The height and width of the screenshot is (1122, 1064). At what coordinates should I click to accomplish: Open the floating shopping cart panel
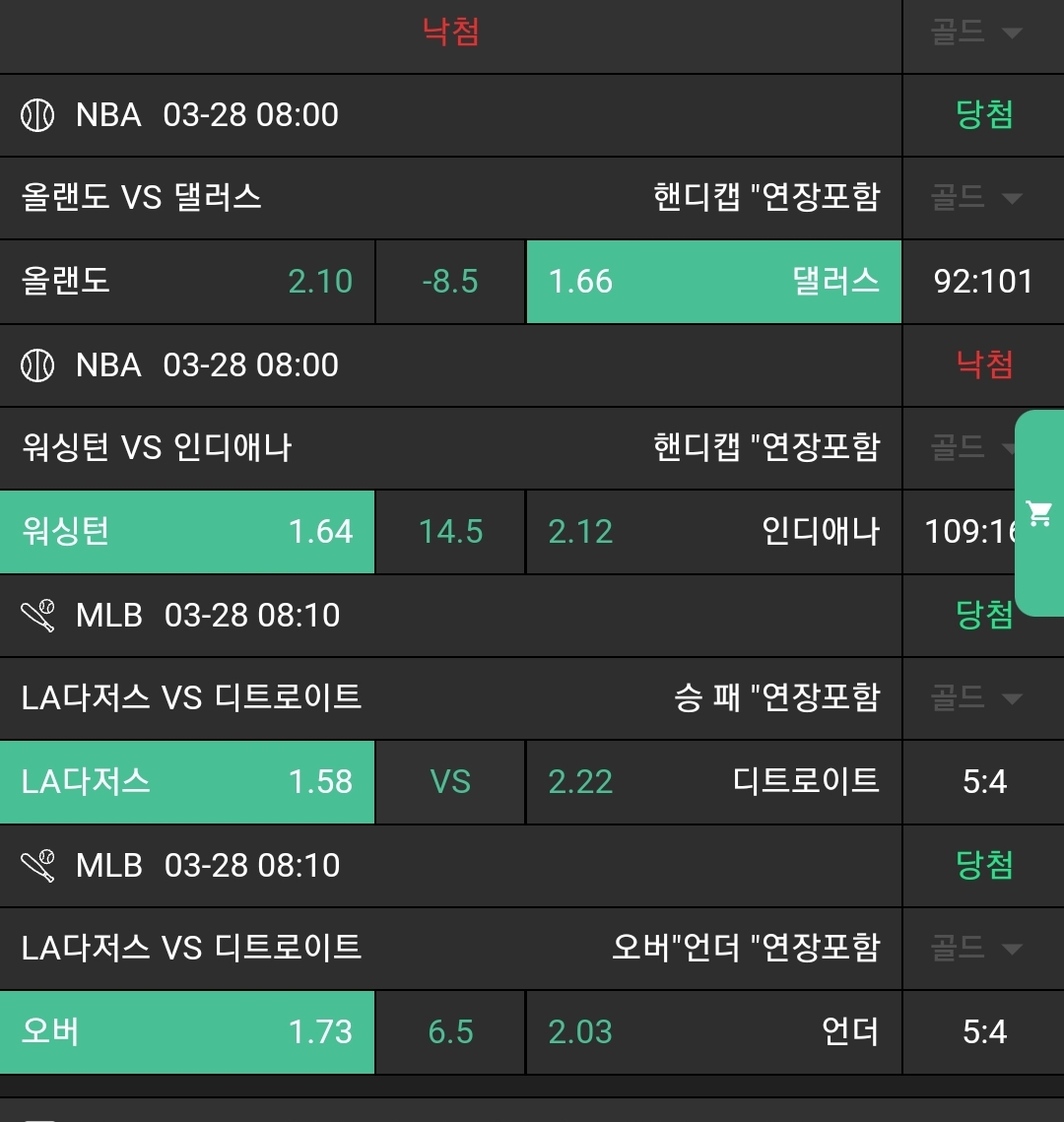(x=1039, y=513)
